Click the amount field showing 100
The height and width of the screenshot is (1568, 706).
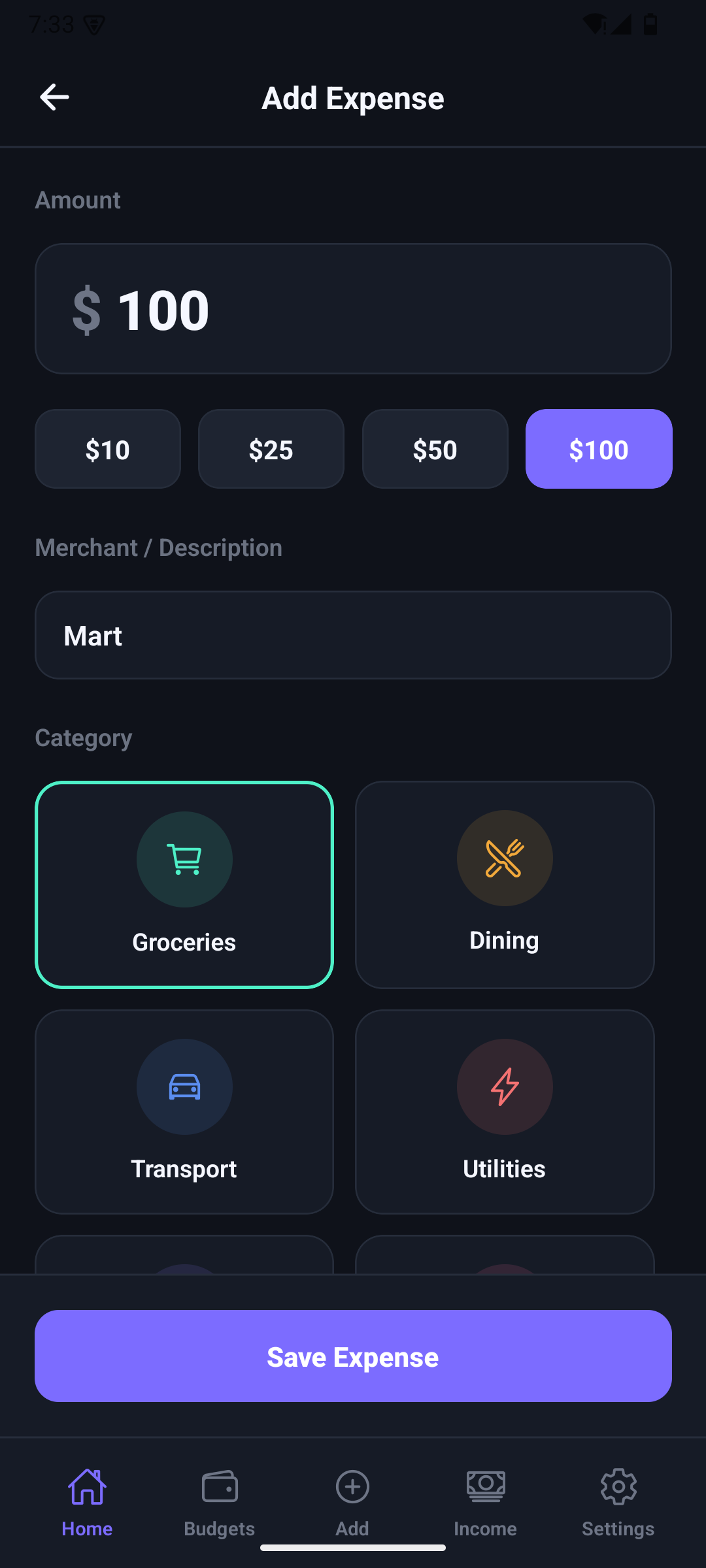pos(353,308)
